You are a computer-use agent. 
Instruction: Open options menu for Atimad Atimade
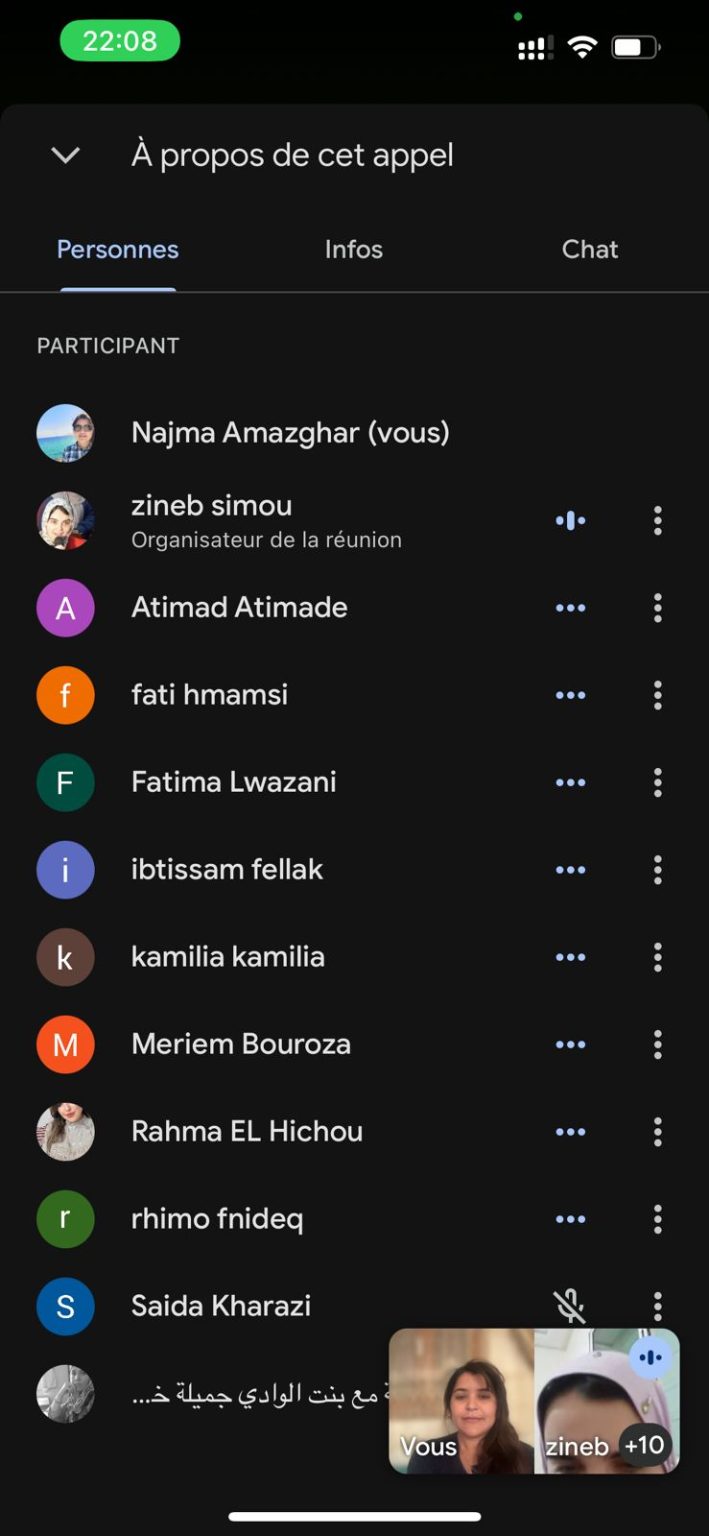tap(657, 608)
